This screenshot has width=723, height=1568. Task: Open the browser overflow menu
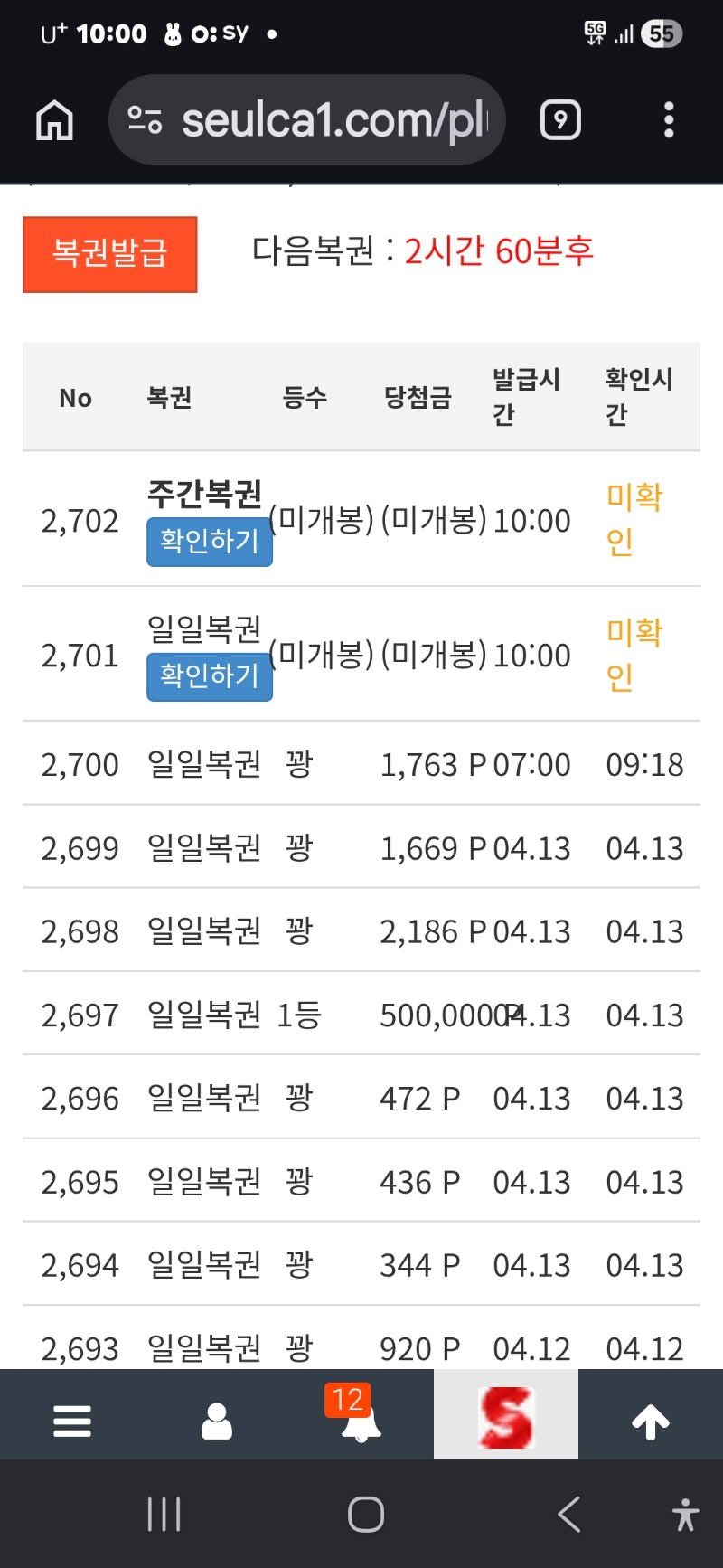[x=669, y=120]
